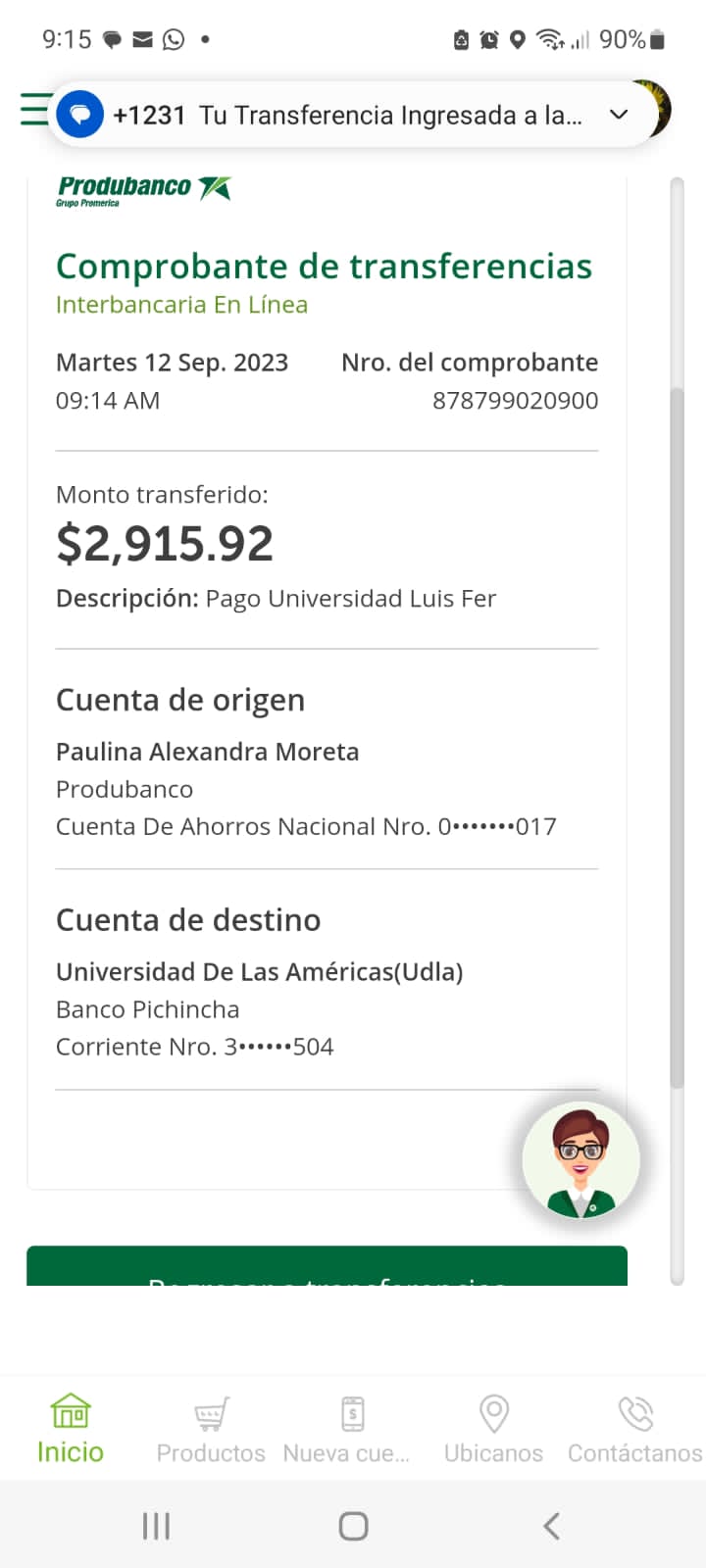The height and width of the screenshot is (1568, 706).
Task: Open the Productos tab
Action: pyautogui.click(x=211, y=1430)
